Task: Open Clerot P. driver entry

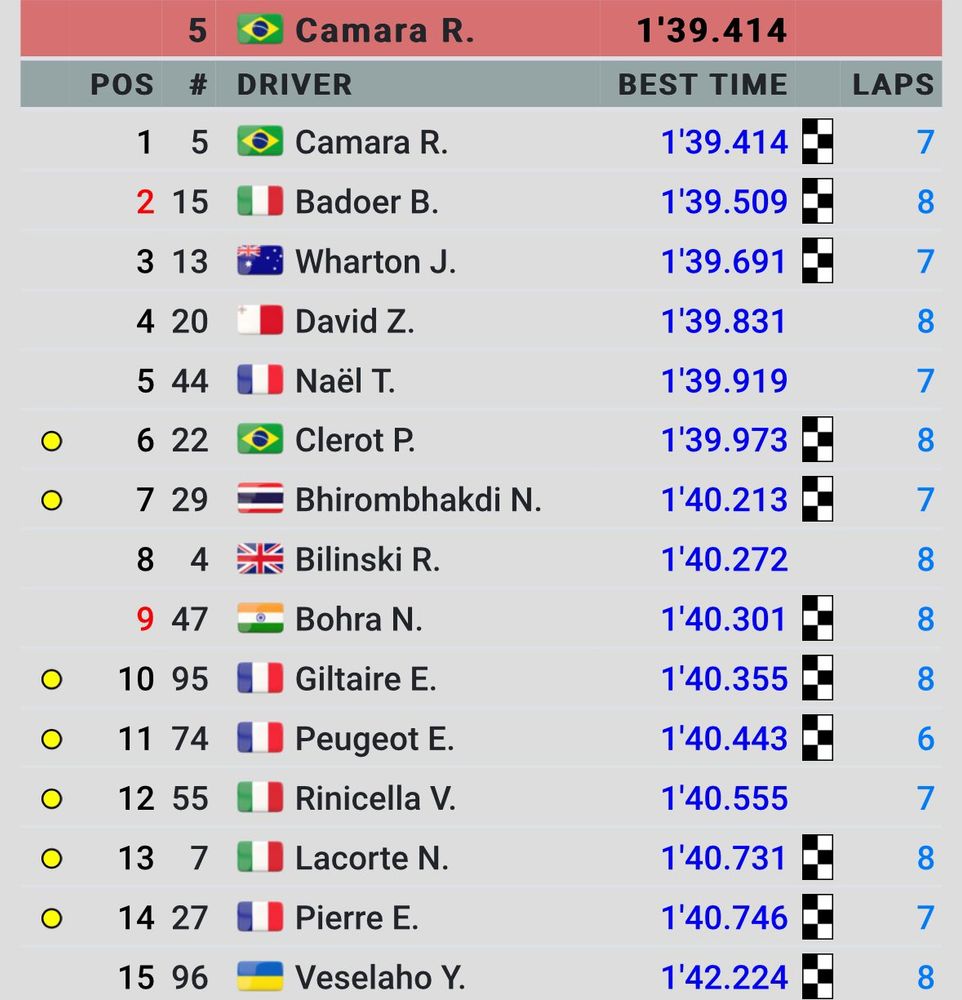Action: (x=354, y=440)
